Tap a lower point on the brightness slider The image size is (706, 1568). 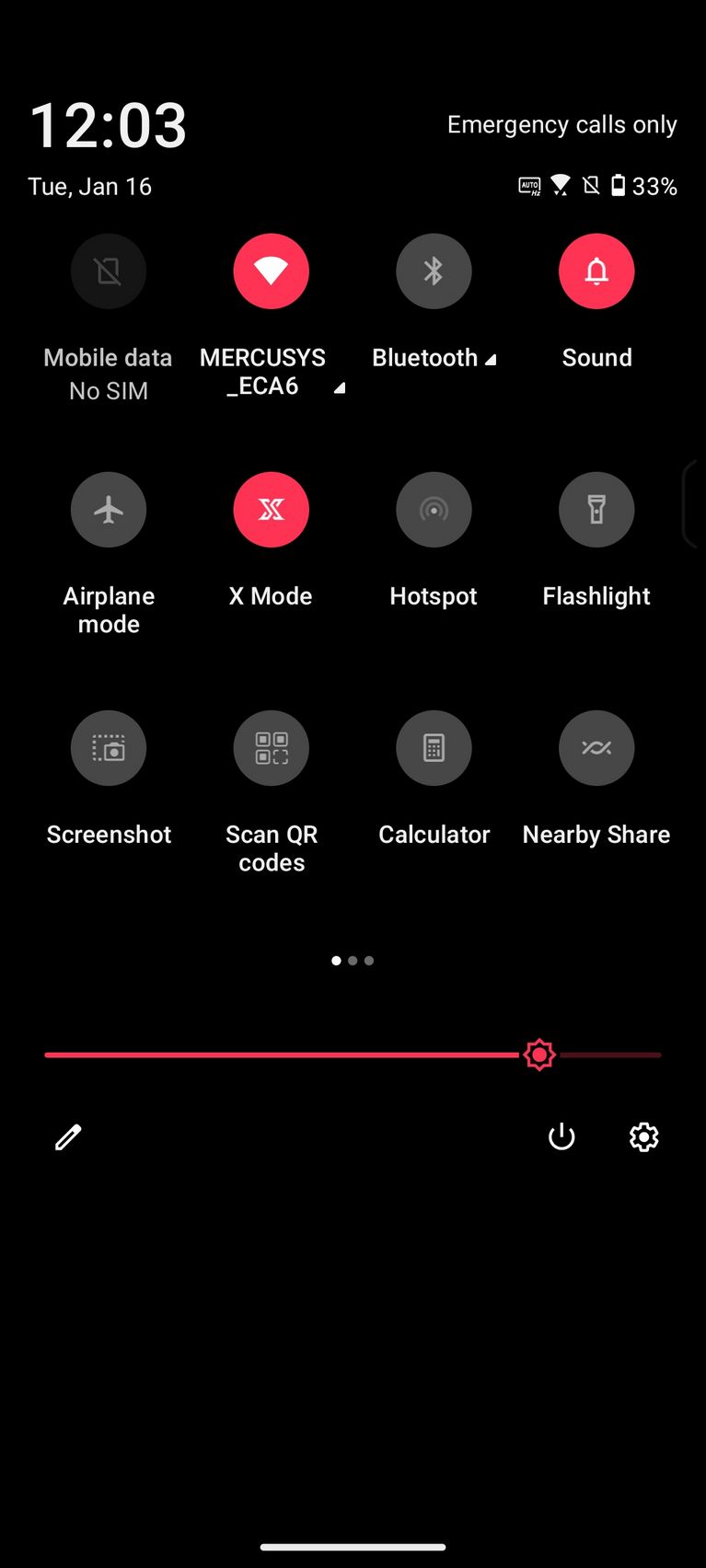tap(230, 1055)
